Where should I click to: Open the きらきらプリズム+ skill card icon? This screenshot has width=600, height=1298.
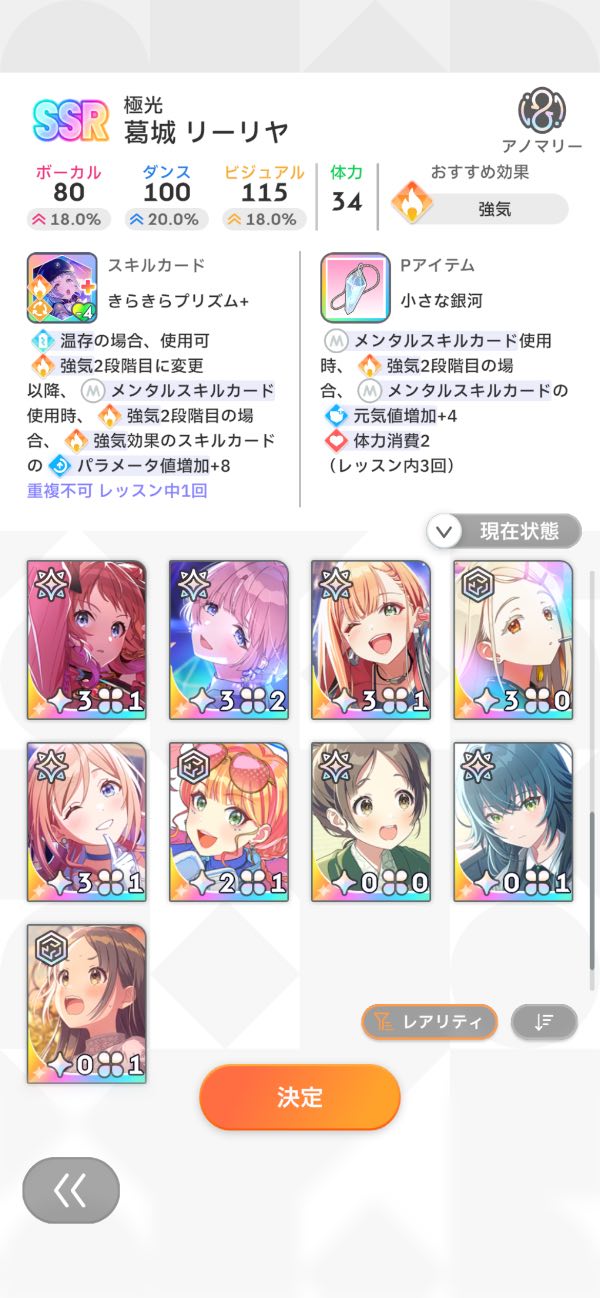tap(62, 287)
